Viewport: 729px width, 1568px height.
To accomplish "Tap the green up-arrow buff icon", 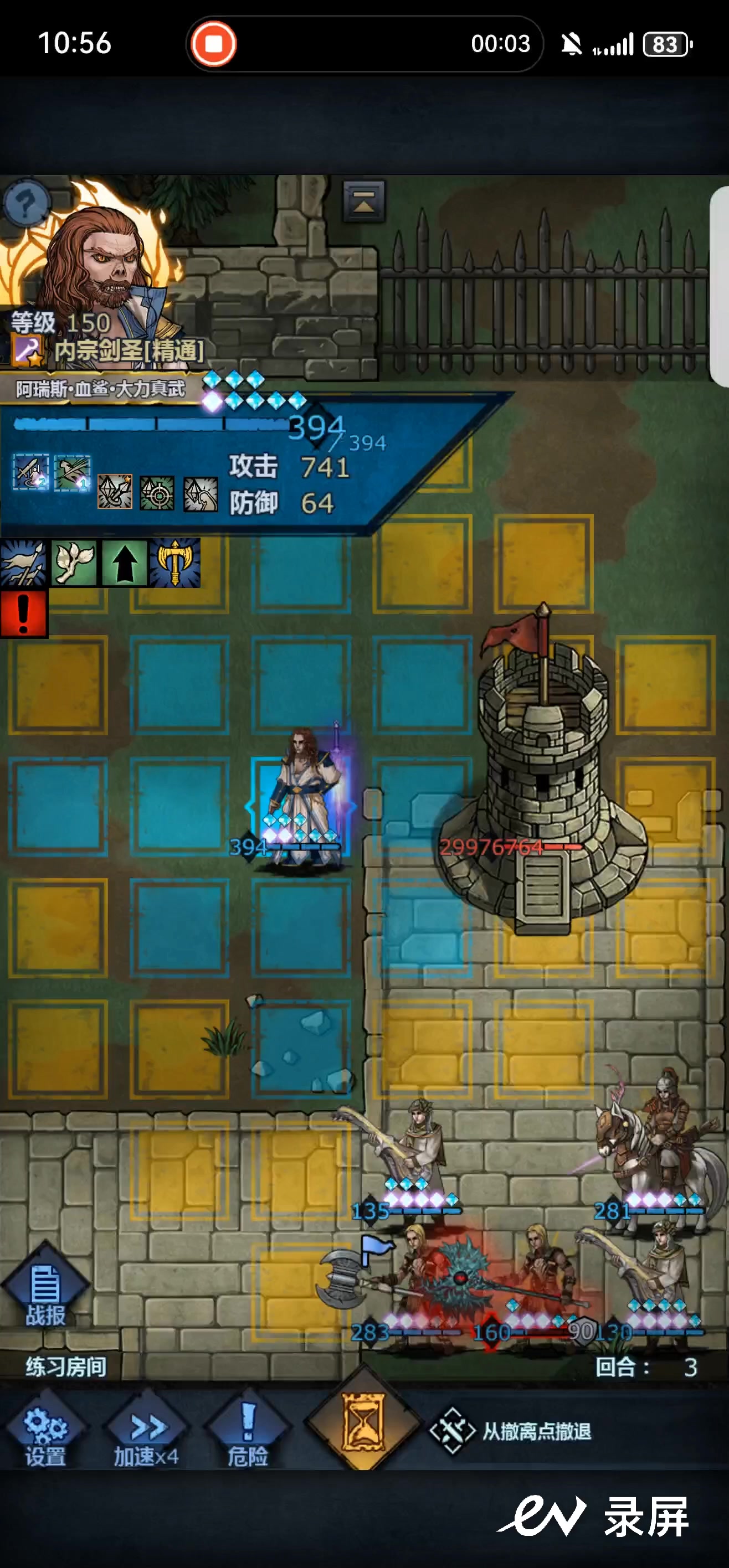I will tap(125, 563).
